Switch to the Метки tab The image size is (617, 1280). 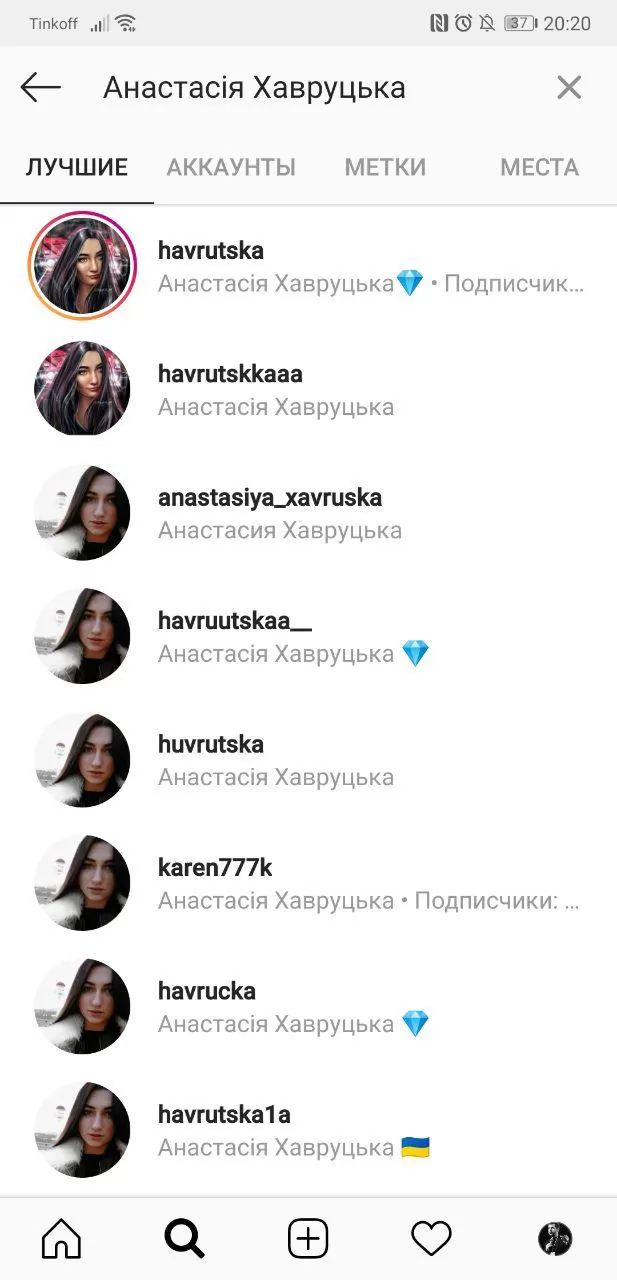[x=385, y=167]
